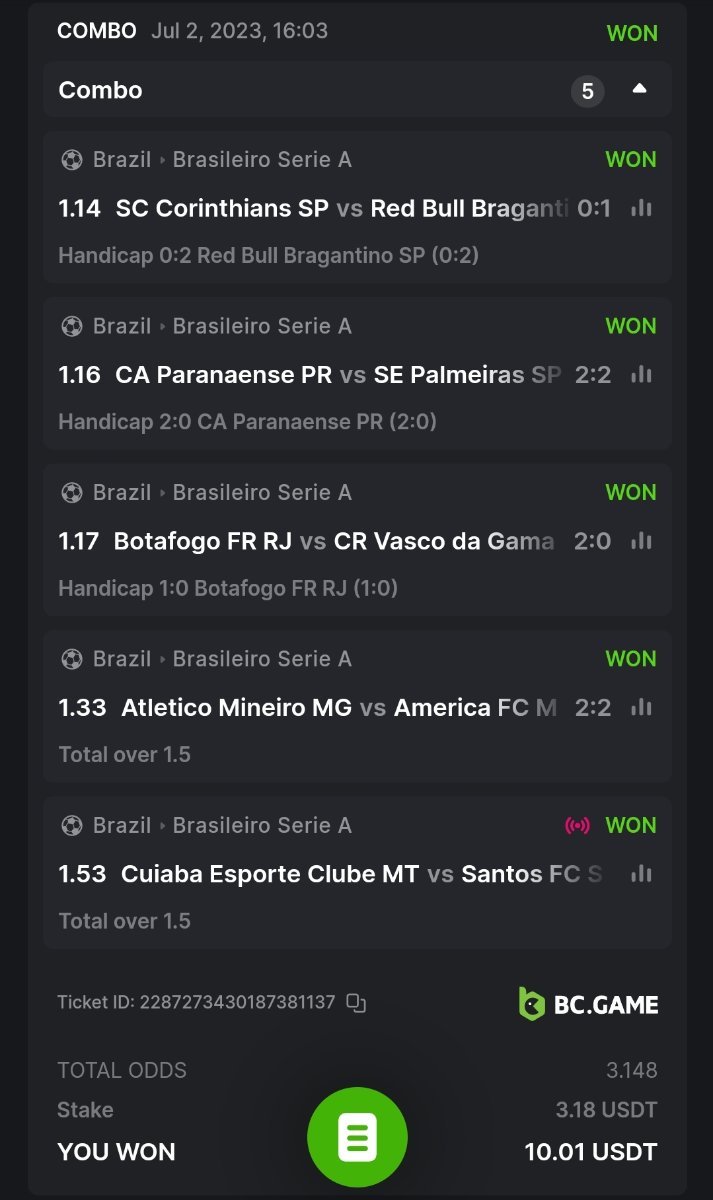This screenshot has height=1200, width=713.
Task: Open stats icon for Atletico Mineiro vs America
Action: [x=641, y=708]
